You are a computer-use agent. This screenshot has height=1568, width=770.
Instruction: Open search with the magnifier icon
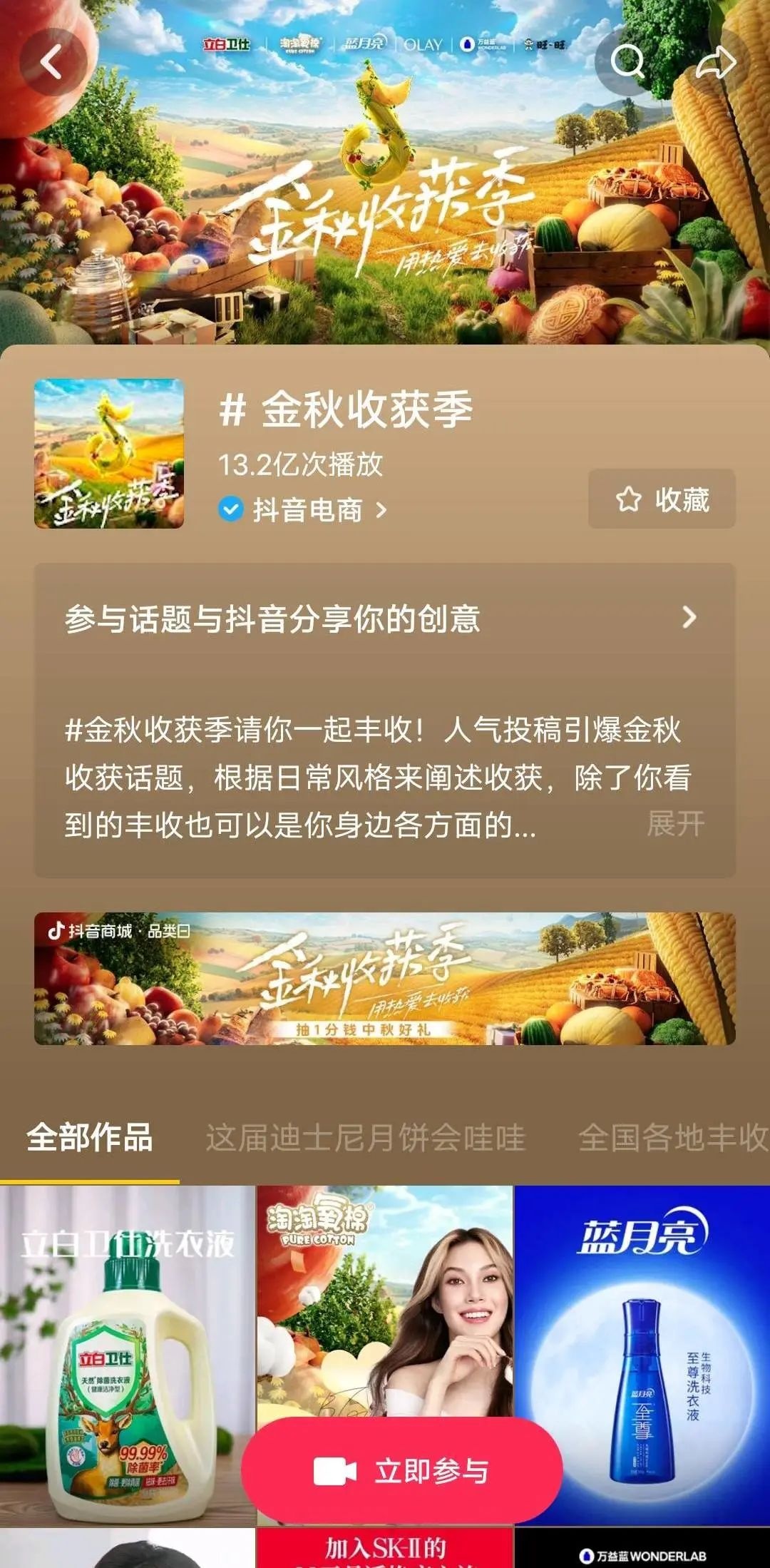pos(628,63)
